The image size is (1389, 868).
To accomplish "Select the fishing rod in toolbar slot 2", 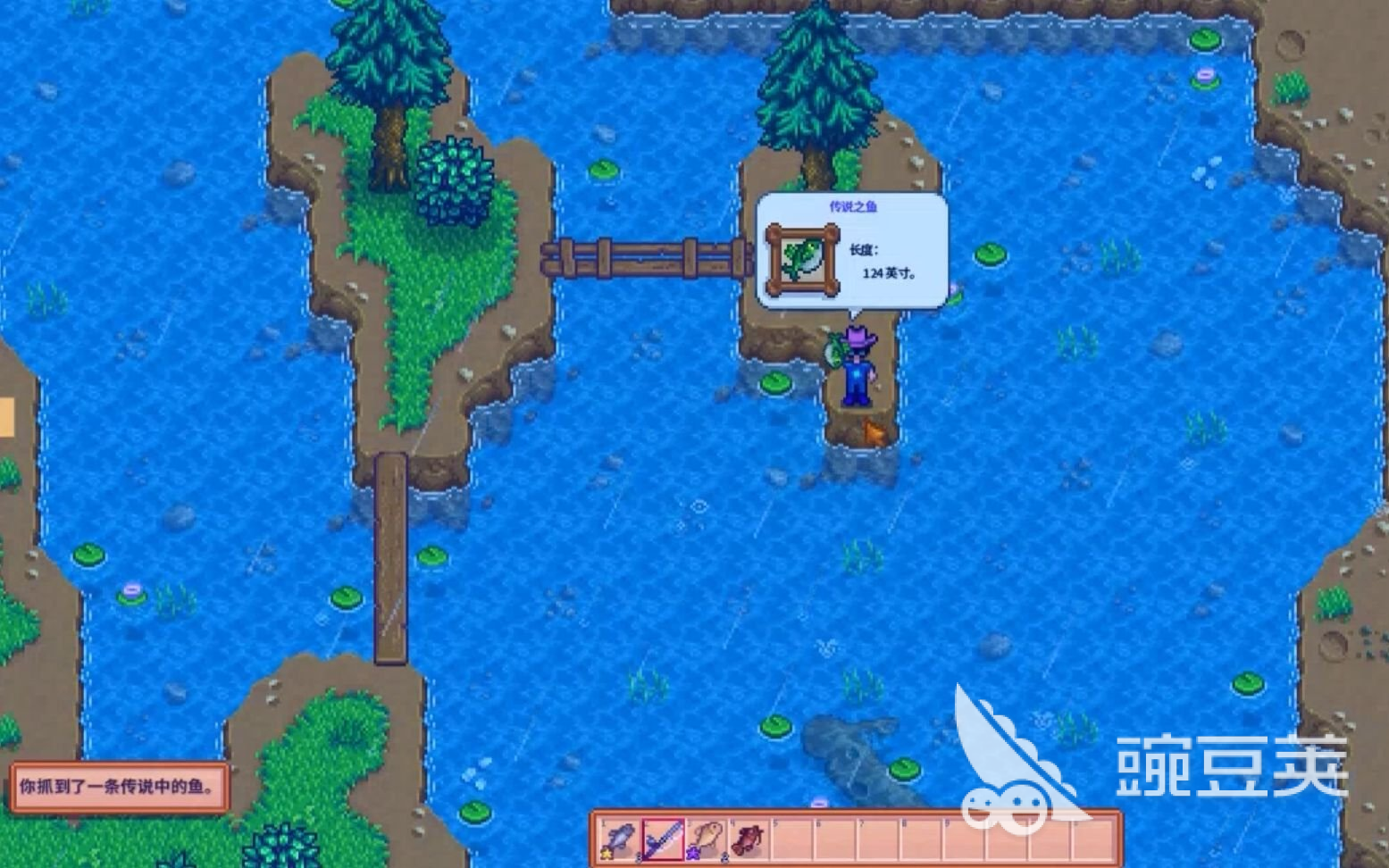I will click(x=663, y=840).
